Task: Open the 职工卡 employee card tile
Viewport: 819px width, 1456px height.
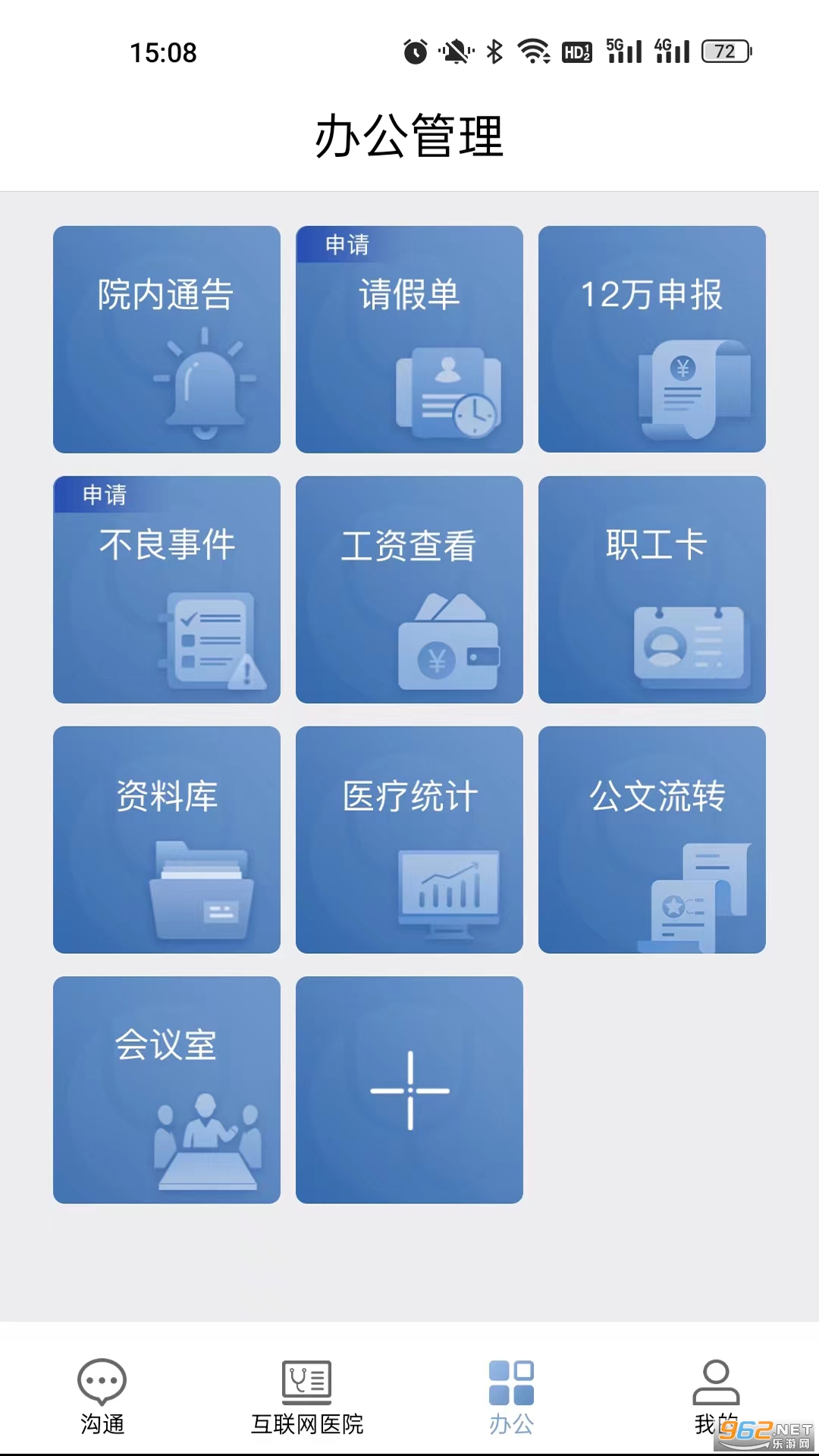Action: [651, 589]
